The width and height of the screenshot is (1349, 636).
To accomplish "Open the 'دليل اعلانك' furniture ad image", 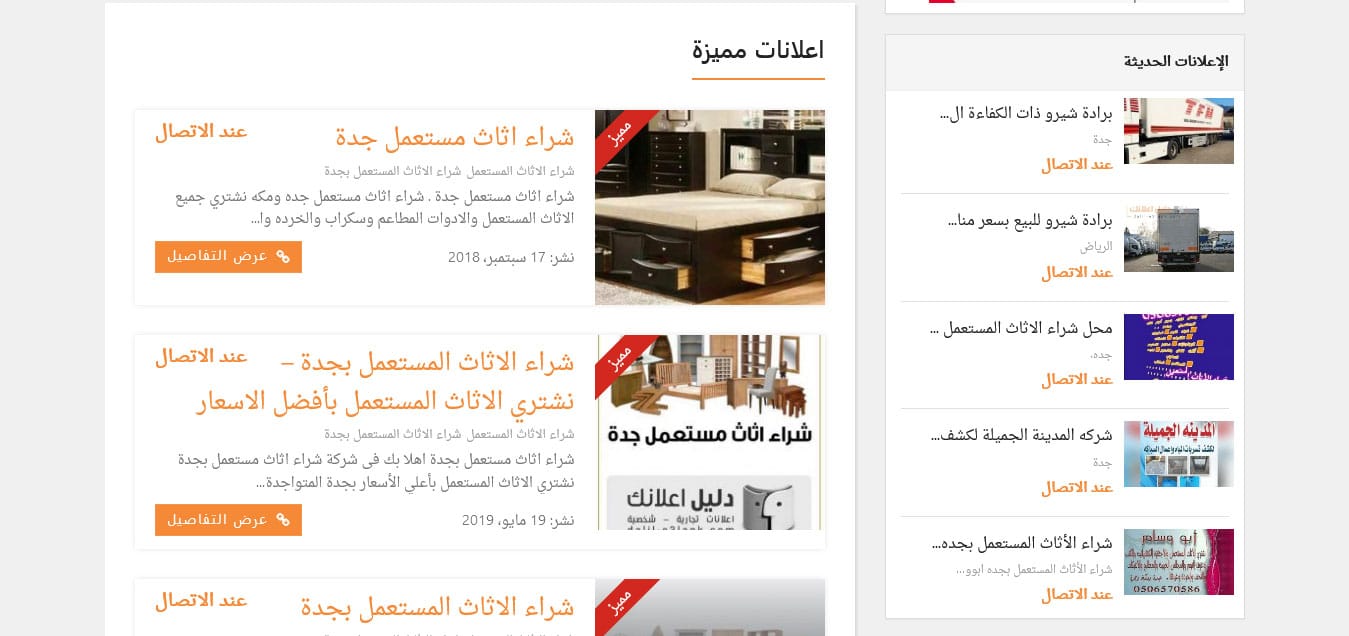I will click(709, 432).
